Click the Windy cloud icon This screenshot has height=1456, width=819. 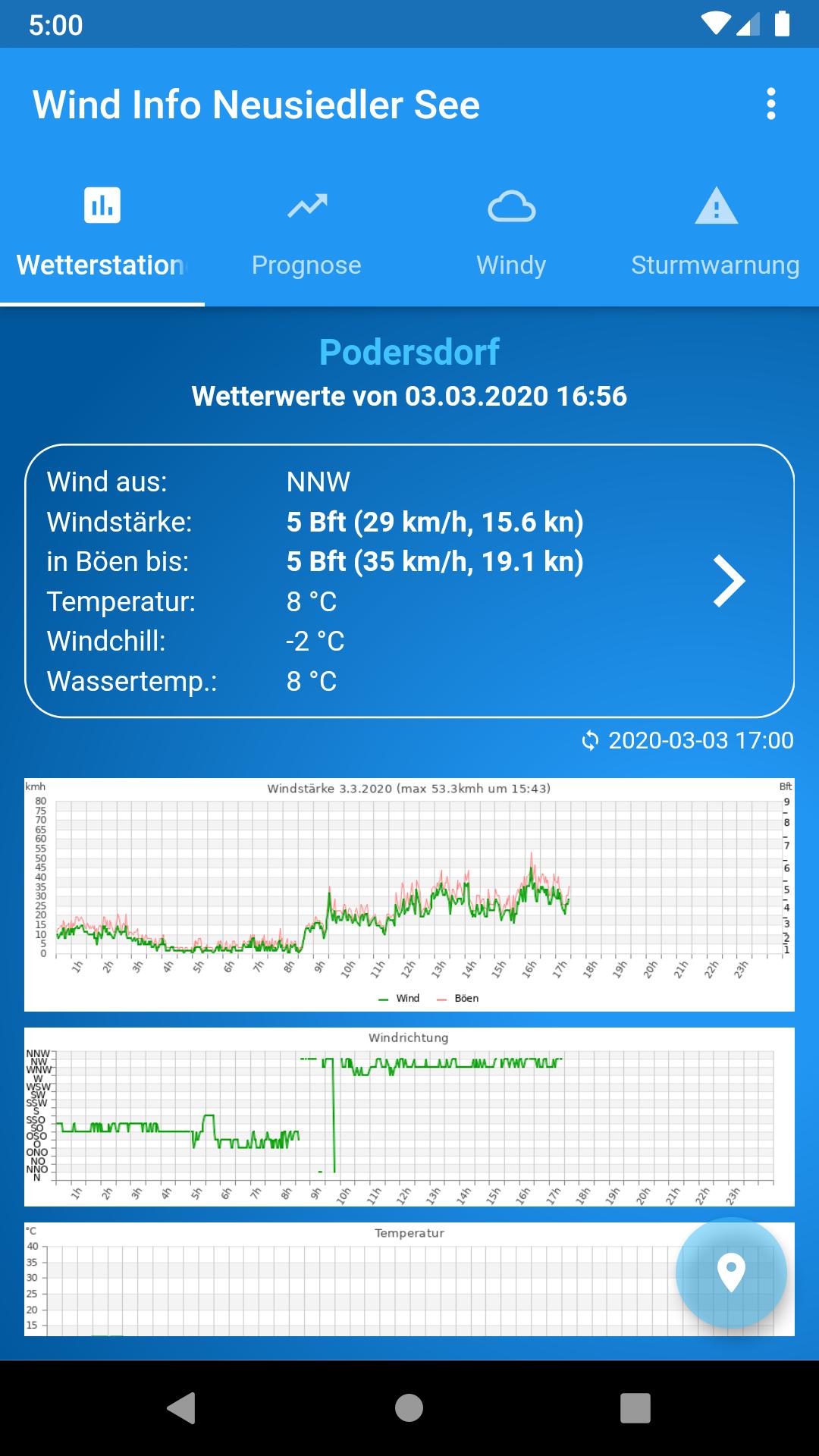512,203
